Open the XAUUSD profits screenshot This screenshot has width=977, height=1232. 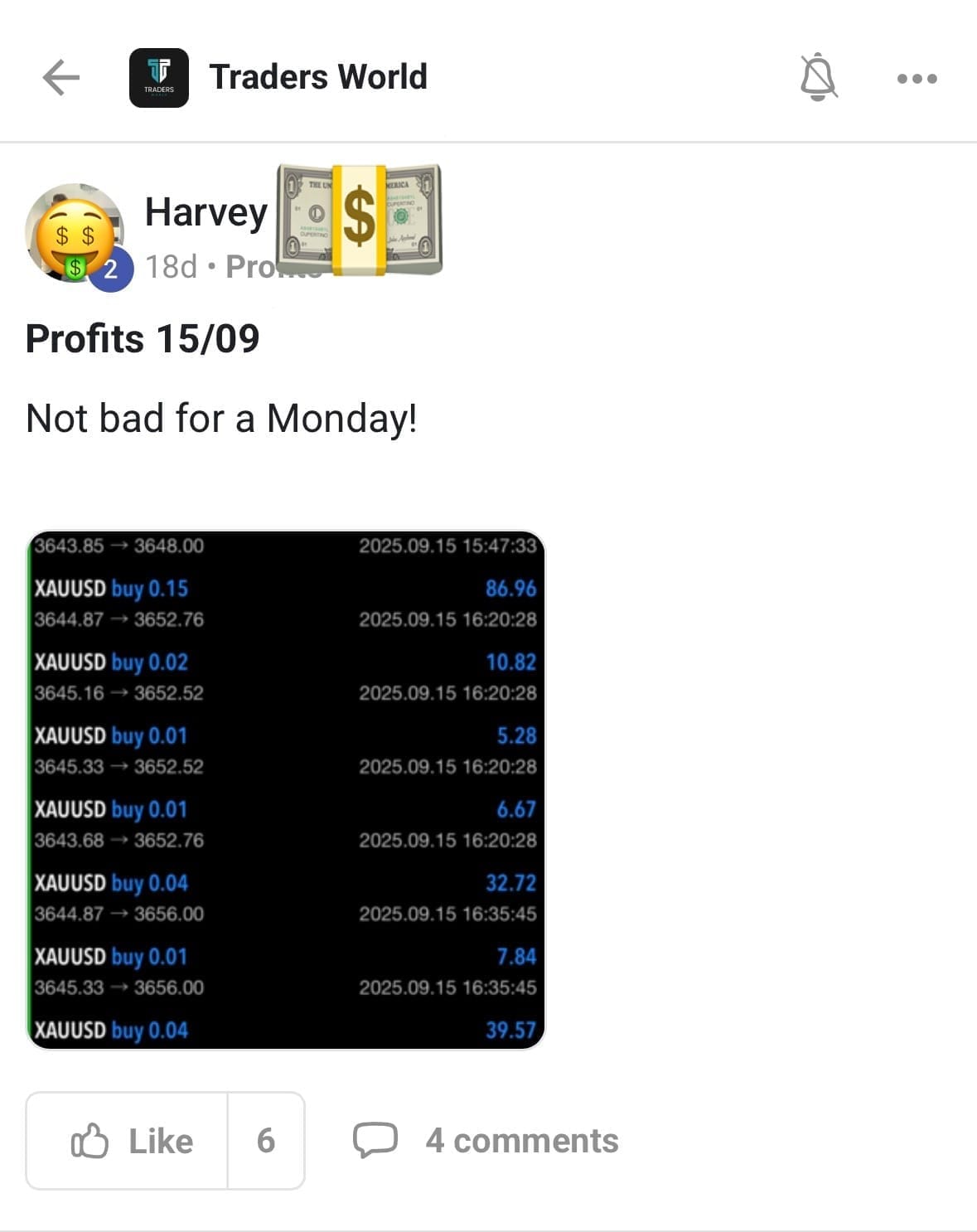click(286, 789)
